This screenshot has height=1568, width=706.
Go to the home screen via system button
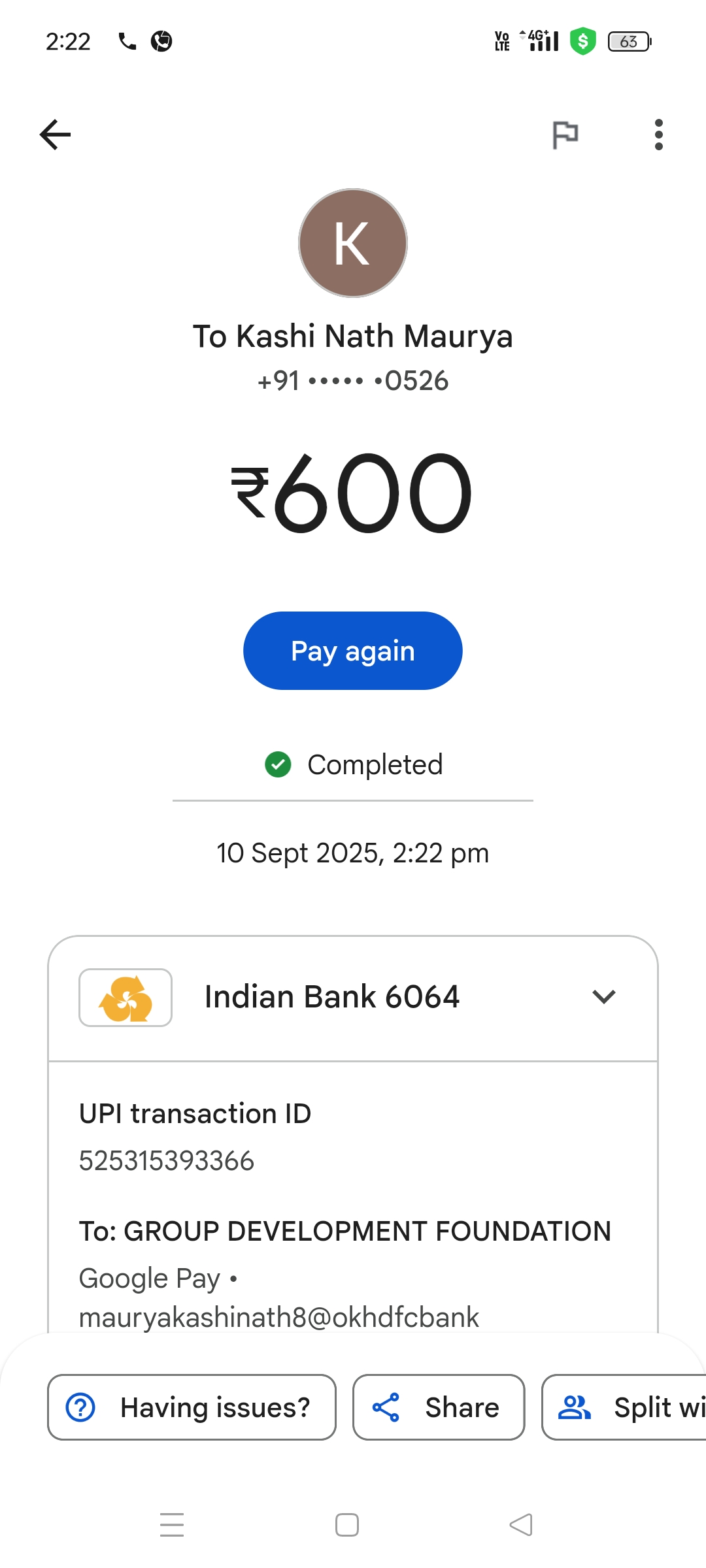[347, 1525]
